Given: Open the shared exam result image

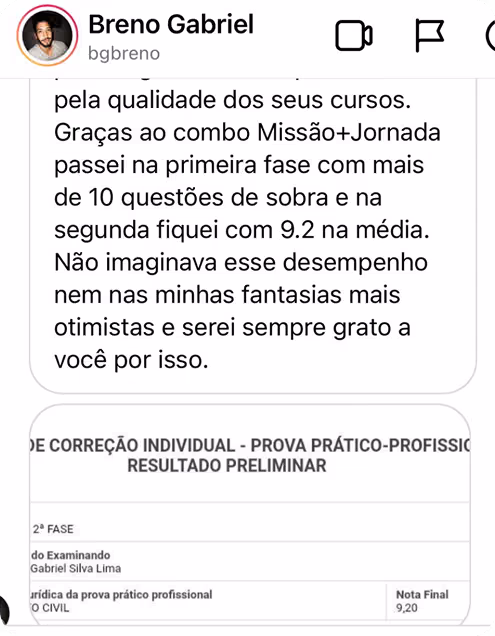Looking at the screenshot, I should 250,515.
